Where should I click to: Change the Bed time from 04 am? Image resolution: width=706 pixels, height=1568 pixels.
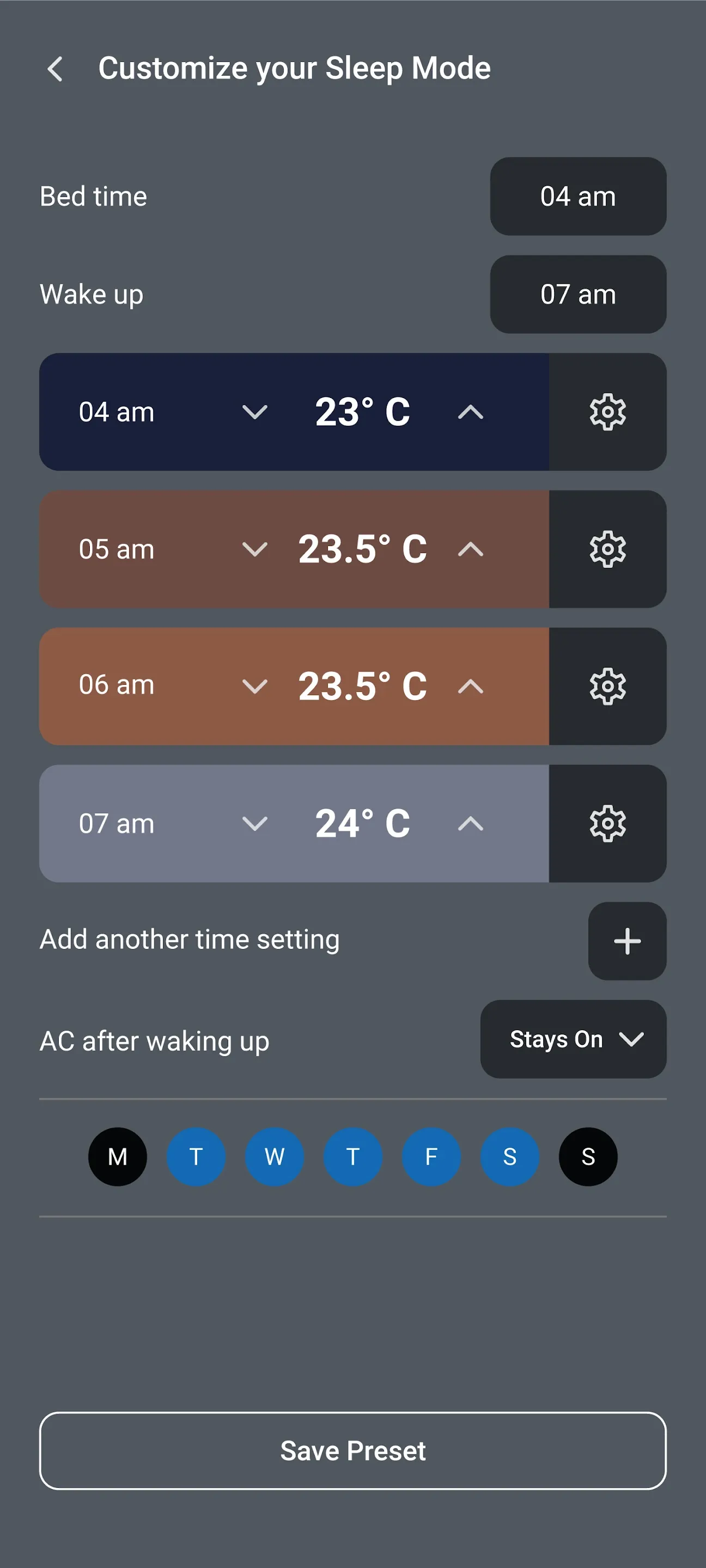[x=577, y=196]
